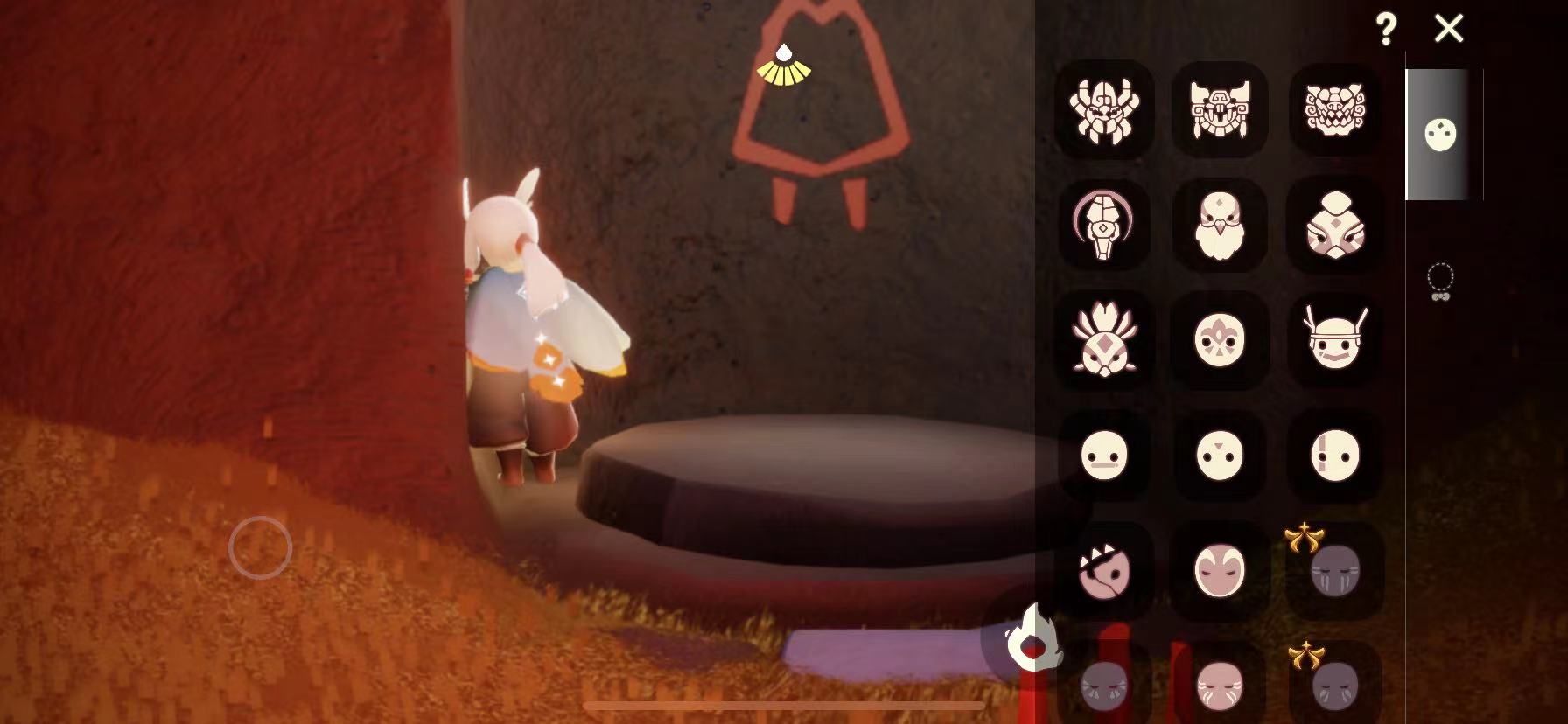
Task: Switch to the necklace accessory tab
Action: pyautogui.click(x=1439, y=282)
